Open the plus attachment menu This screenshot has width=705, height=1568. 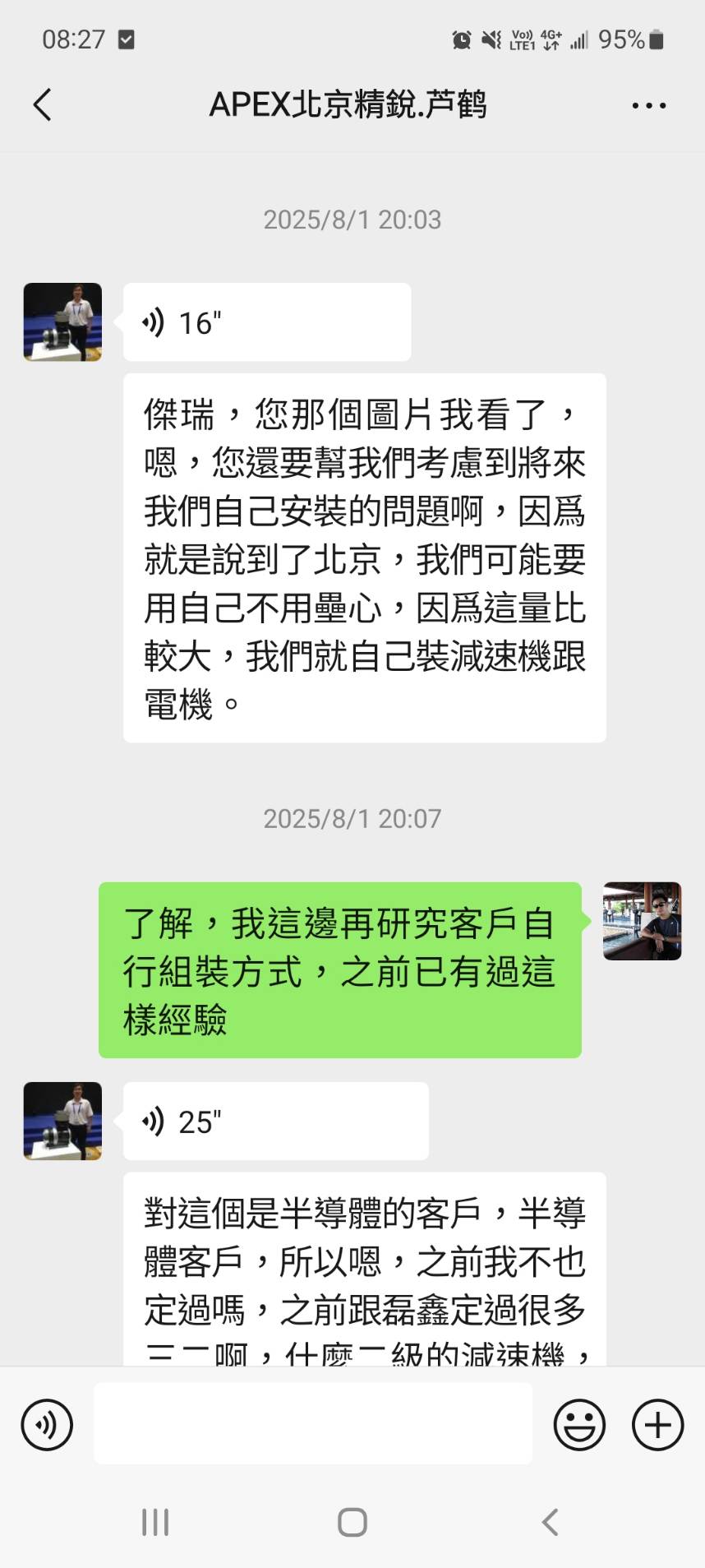point(657,1425)
